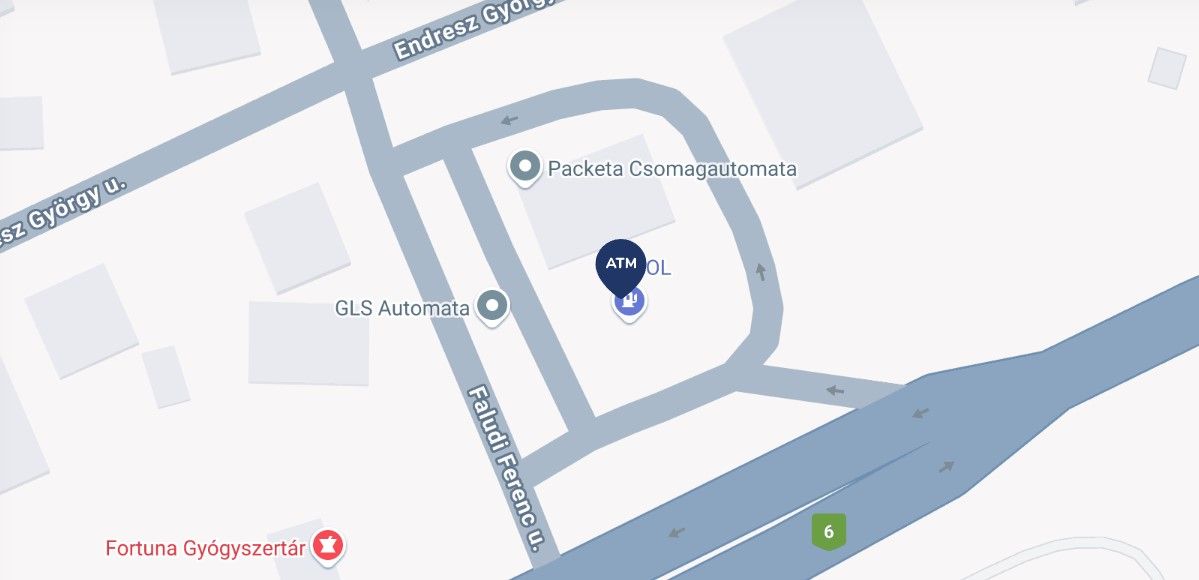Open the Packeta Csomagautomata marker
This screenshot has width=1199, height=580.
(524, 168)
